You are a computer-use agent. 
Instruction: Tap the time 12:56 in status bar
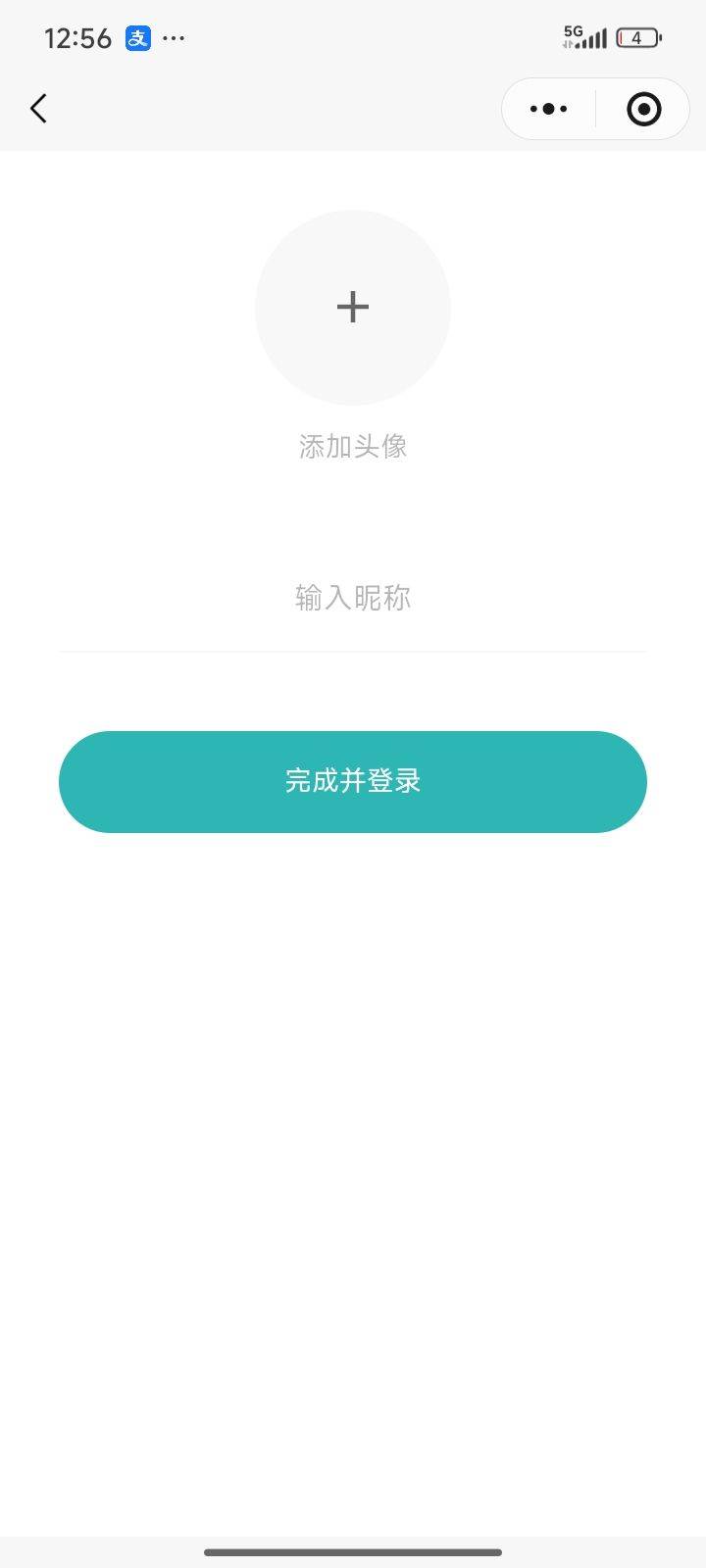[78, 37]
